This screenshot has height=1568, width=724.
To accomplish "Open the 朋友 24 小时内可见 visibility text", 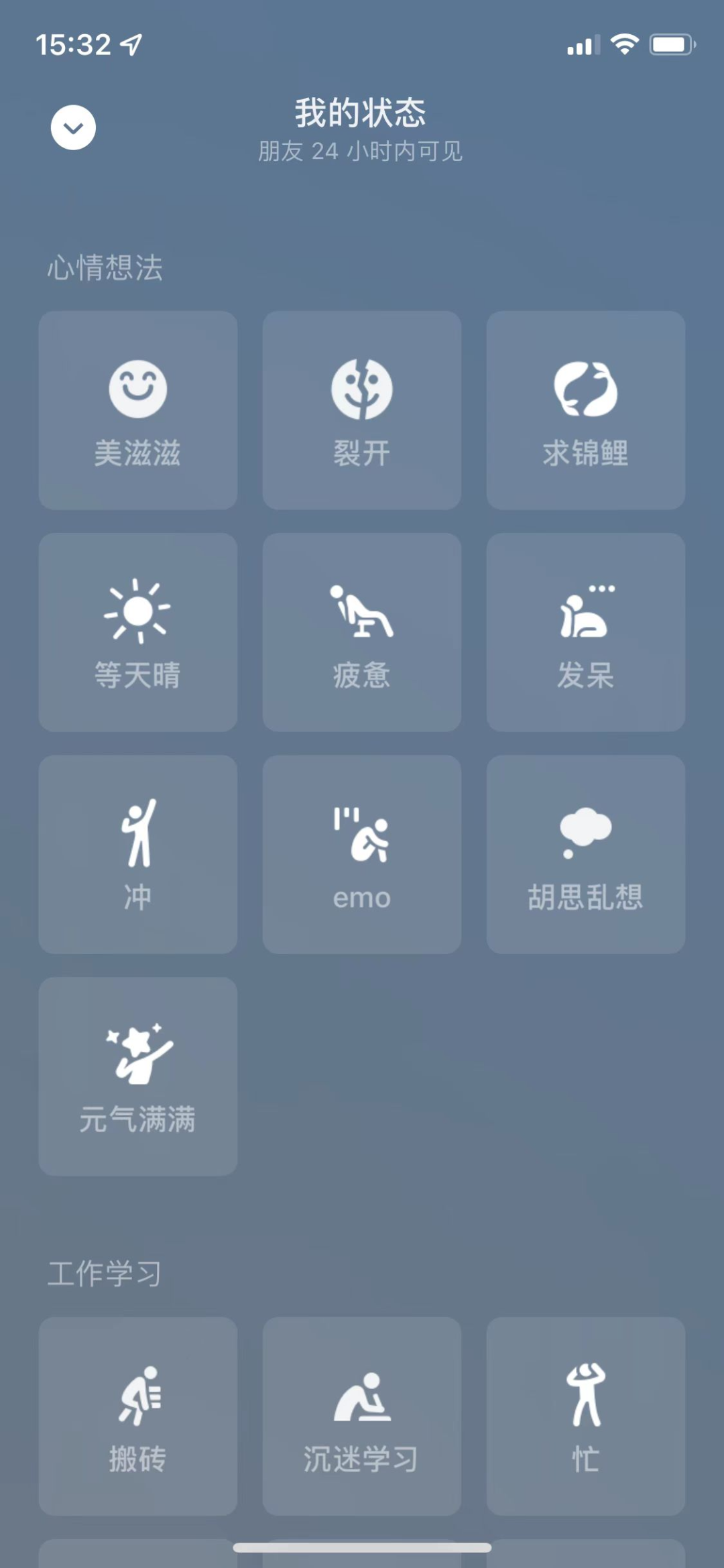I will click(361, 153).
